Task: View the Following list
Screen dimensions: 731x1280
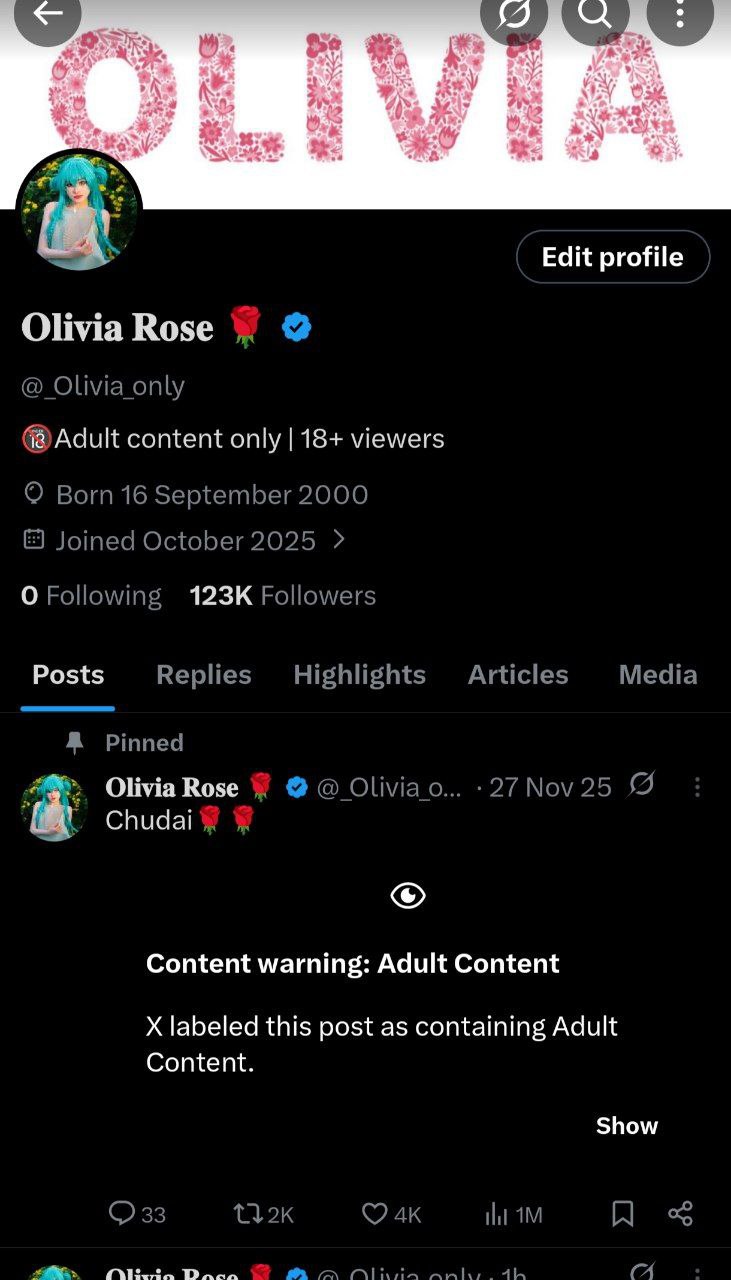Action: click(x=91, y=596)
